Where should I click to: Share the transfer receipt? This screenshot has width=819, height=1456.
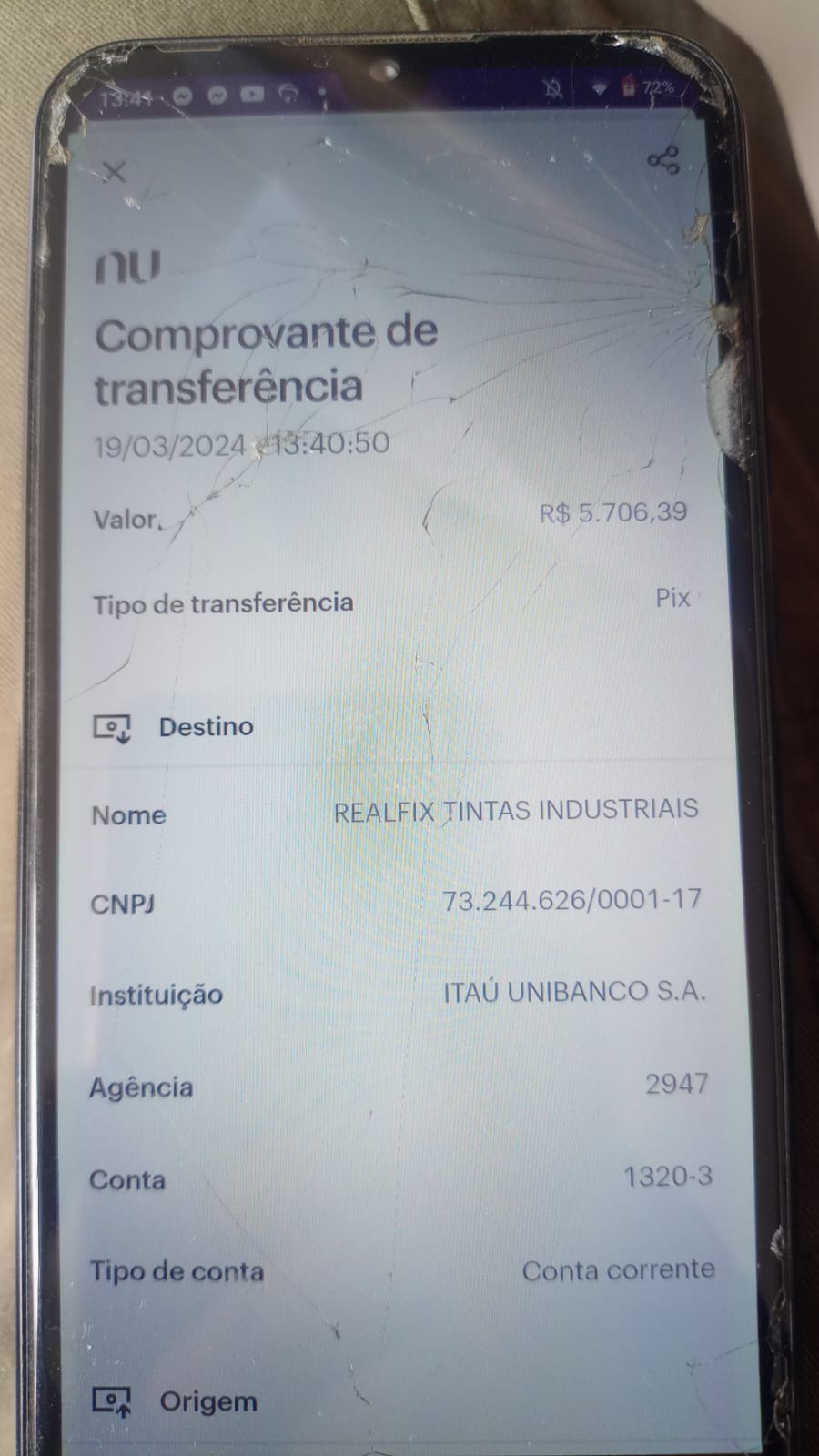(x=663, y=161)
